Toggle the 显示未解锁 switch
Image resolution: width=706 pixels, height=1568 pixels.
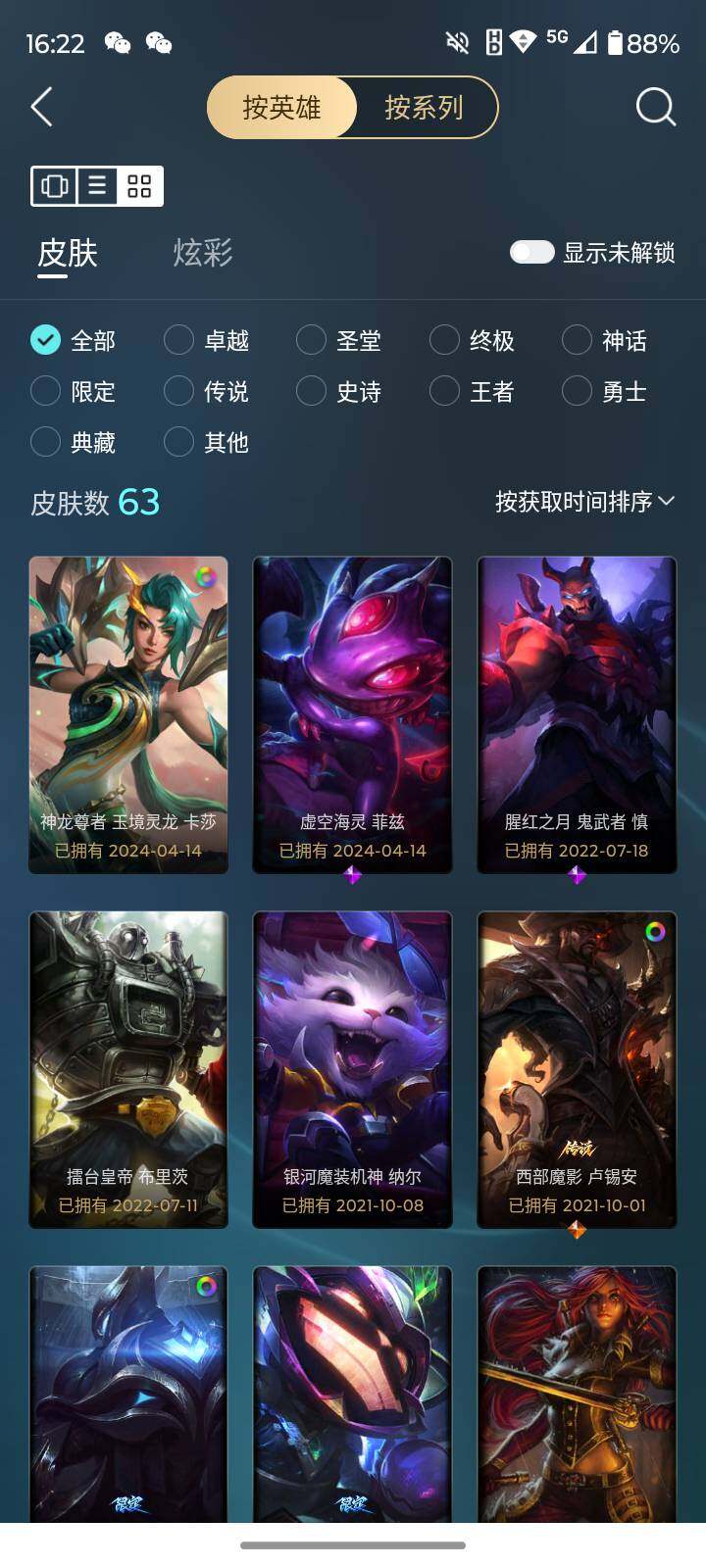(x=532, y=253)
